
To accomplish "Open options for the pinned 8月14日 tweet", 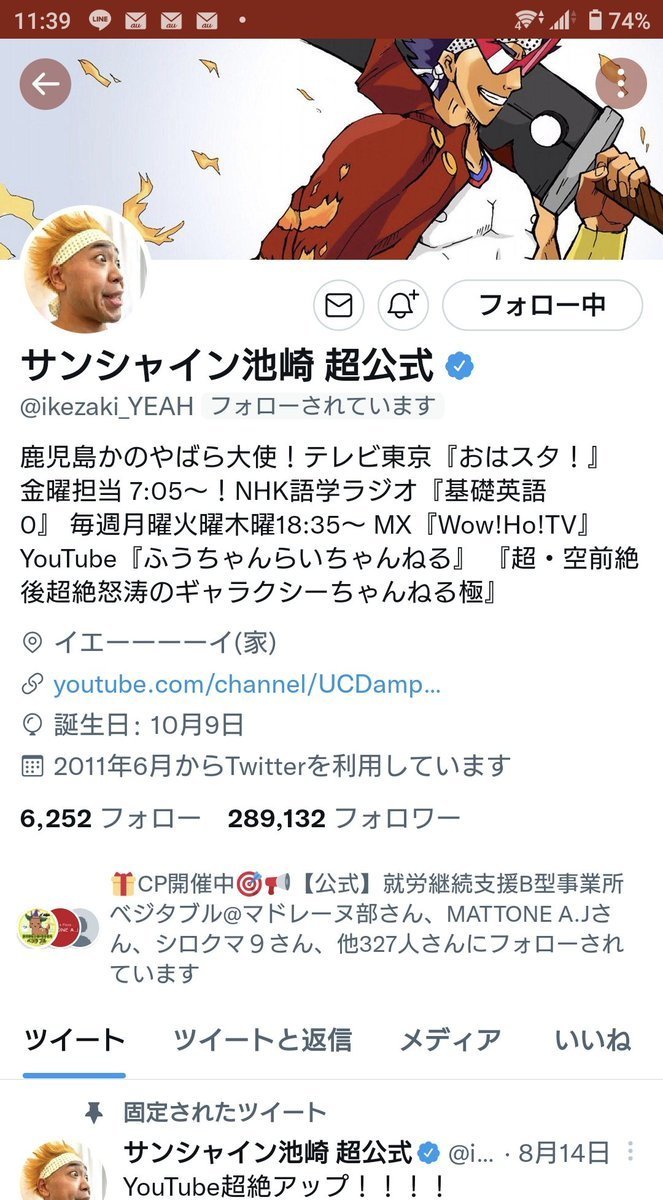I will [x=630, y=1152].
